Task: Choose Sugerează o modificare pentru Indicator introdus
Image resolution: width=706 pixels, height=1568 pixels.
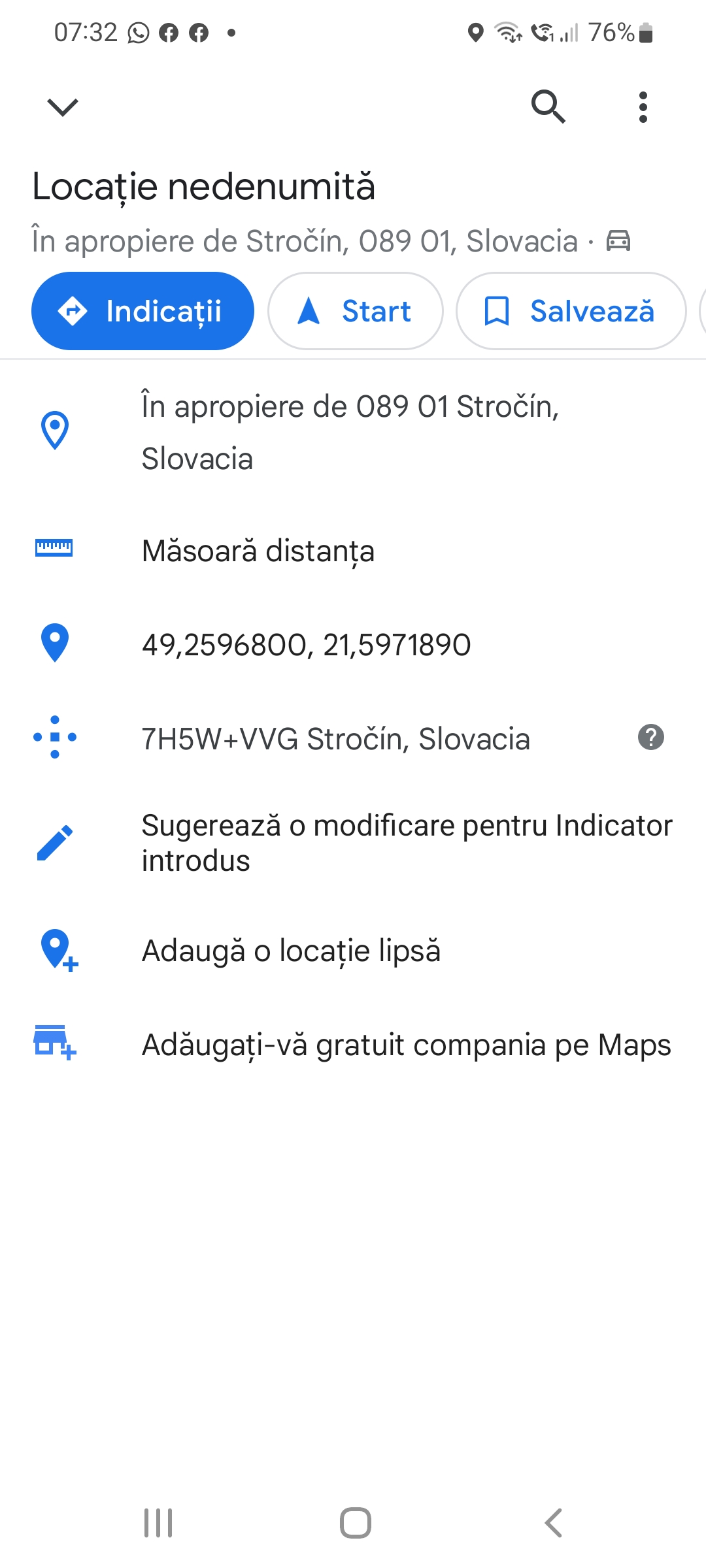Action: [x=405, y=843]
